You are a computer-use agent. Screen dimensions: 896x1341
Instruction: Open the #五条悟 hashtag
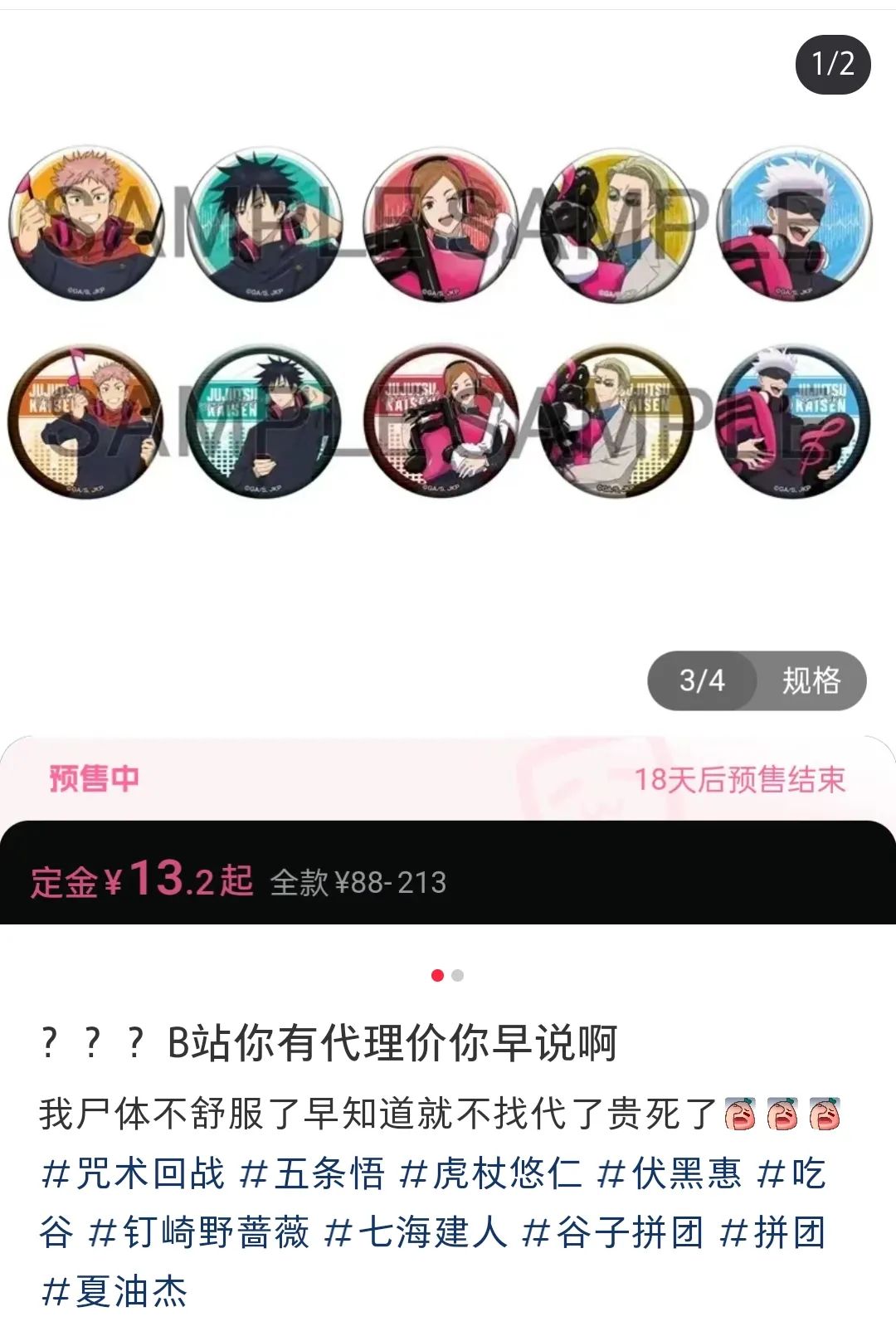pyautogui.click(x=312, y=1173)
